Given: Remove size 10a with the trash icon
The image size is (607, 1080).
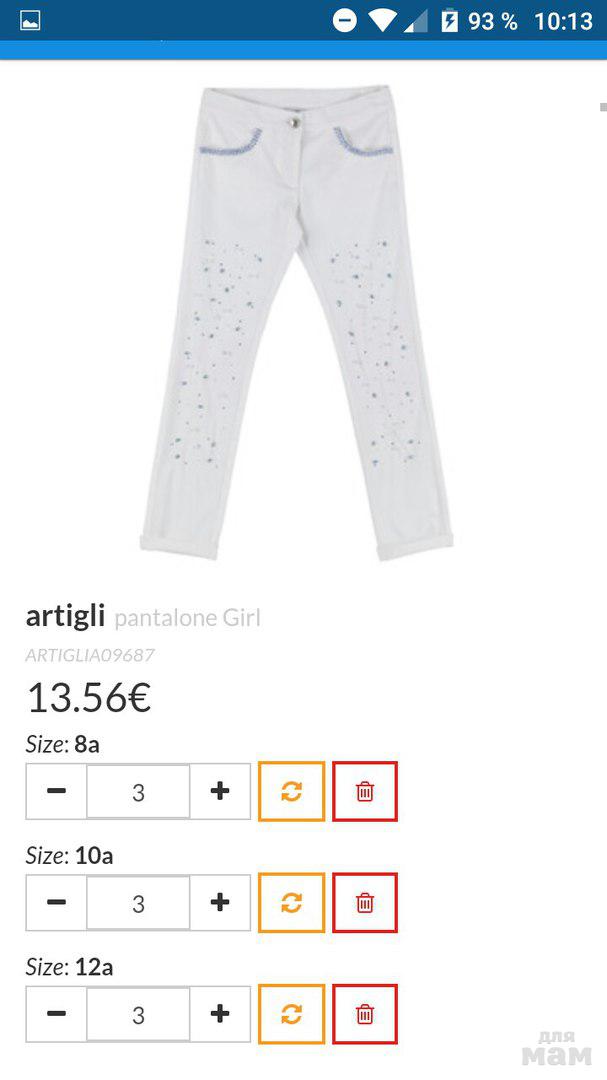Looking at the screenshot, I should click(x=365, y=903).
